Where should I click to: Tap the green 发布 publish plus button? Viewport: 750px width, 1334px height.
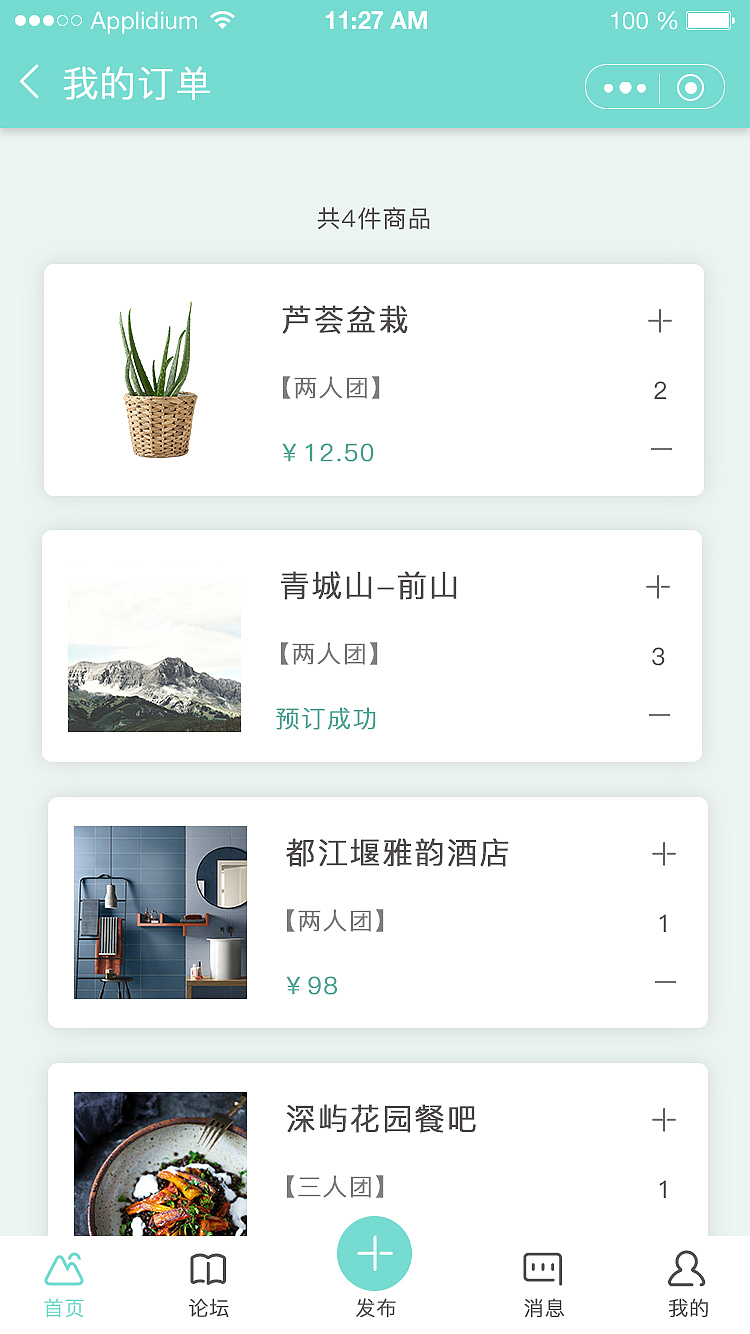click(375, 1252)
